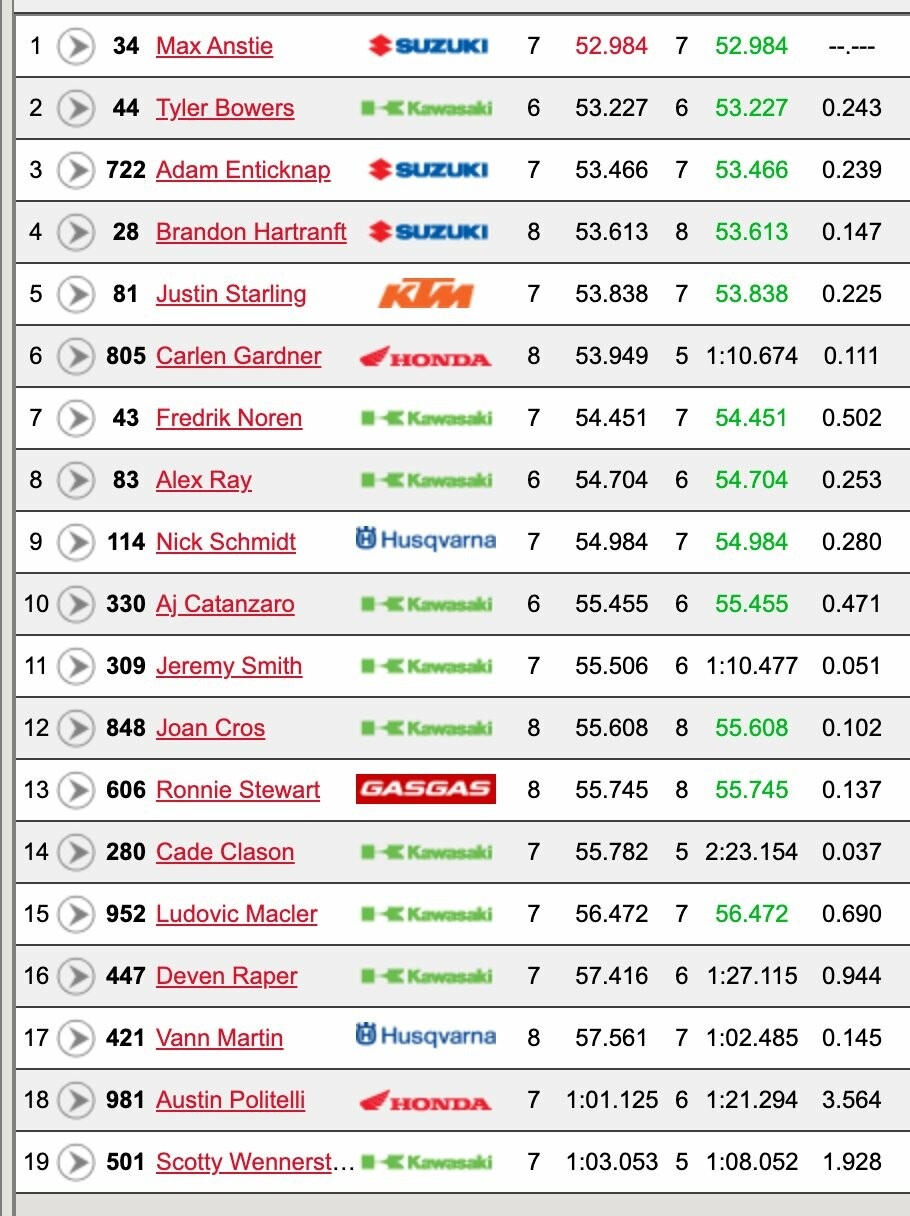Image resolution: width=910 pixels, height=1216 pixels.
Task: Click Joan Cros's Kawasaki brand icon
Action: tap(426, 728)
